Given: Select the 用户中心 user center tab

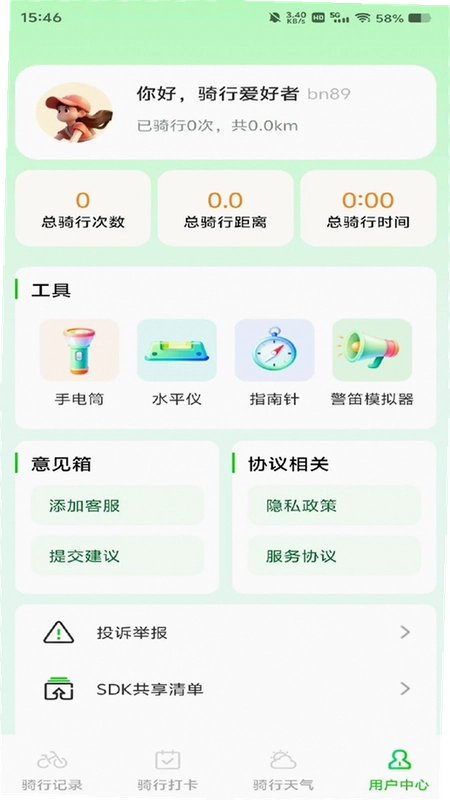Looking at the screenshot, I should (399, 769).
